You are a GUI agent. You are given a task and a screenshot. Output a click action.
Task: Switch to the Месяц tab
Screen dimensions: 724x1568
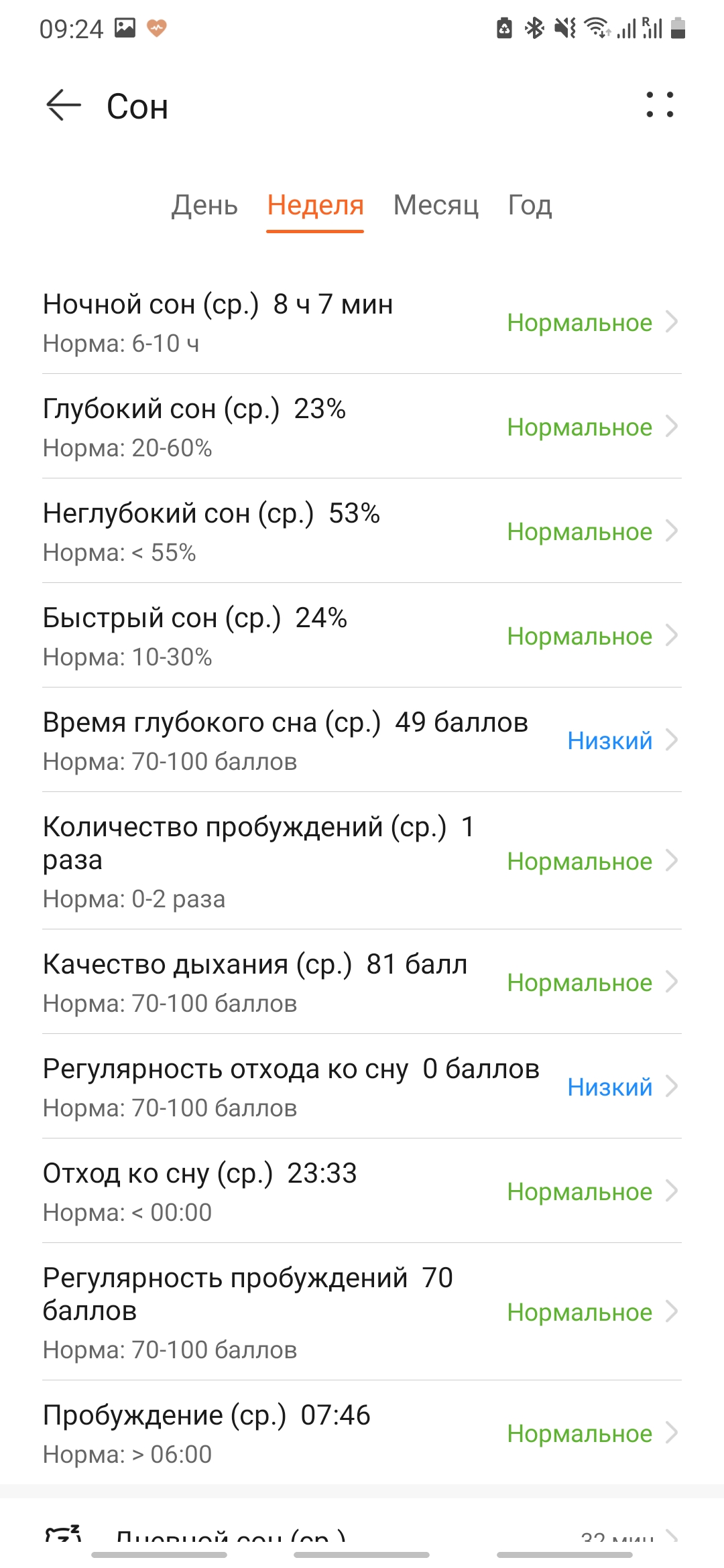point(436,205)
